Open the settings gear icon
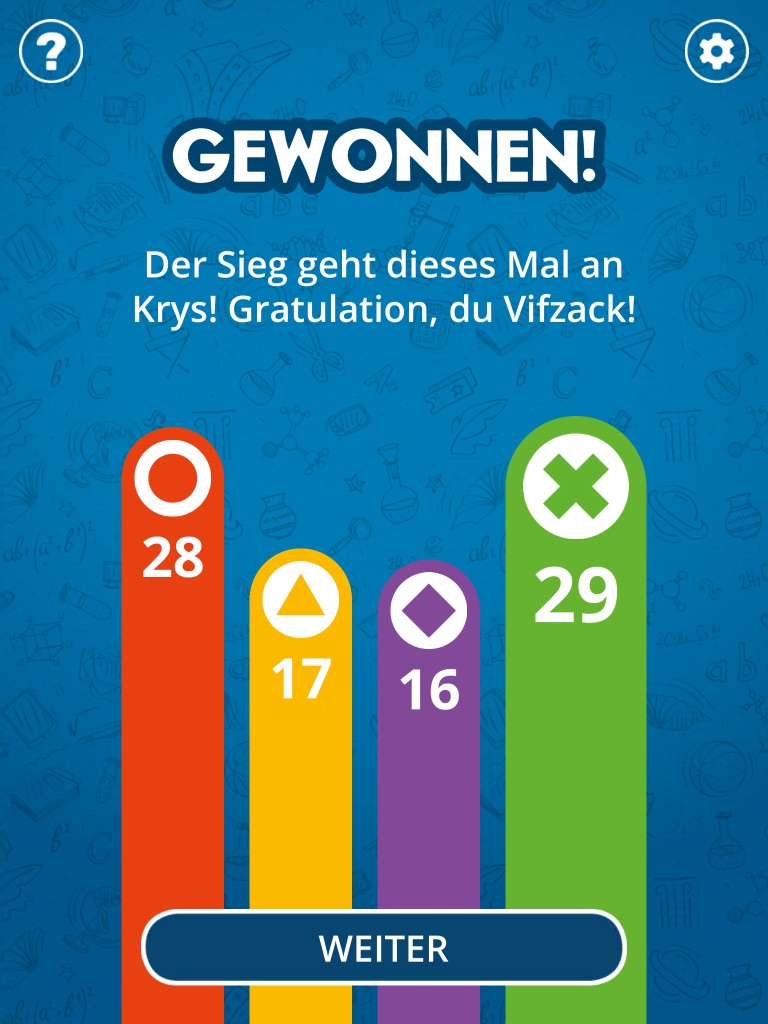Viewport: 768px width, 1024px height. pos(717,51)
